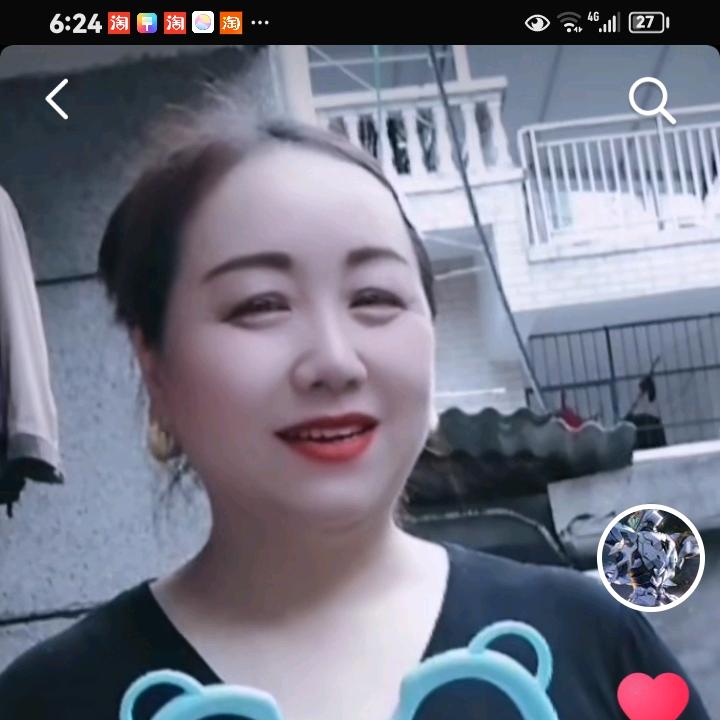Open the creator's round profile avatar

point(651,557)
